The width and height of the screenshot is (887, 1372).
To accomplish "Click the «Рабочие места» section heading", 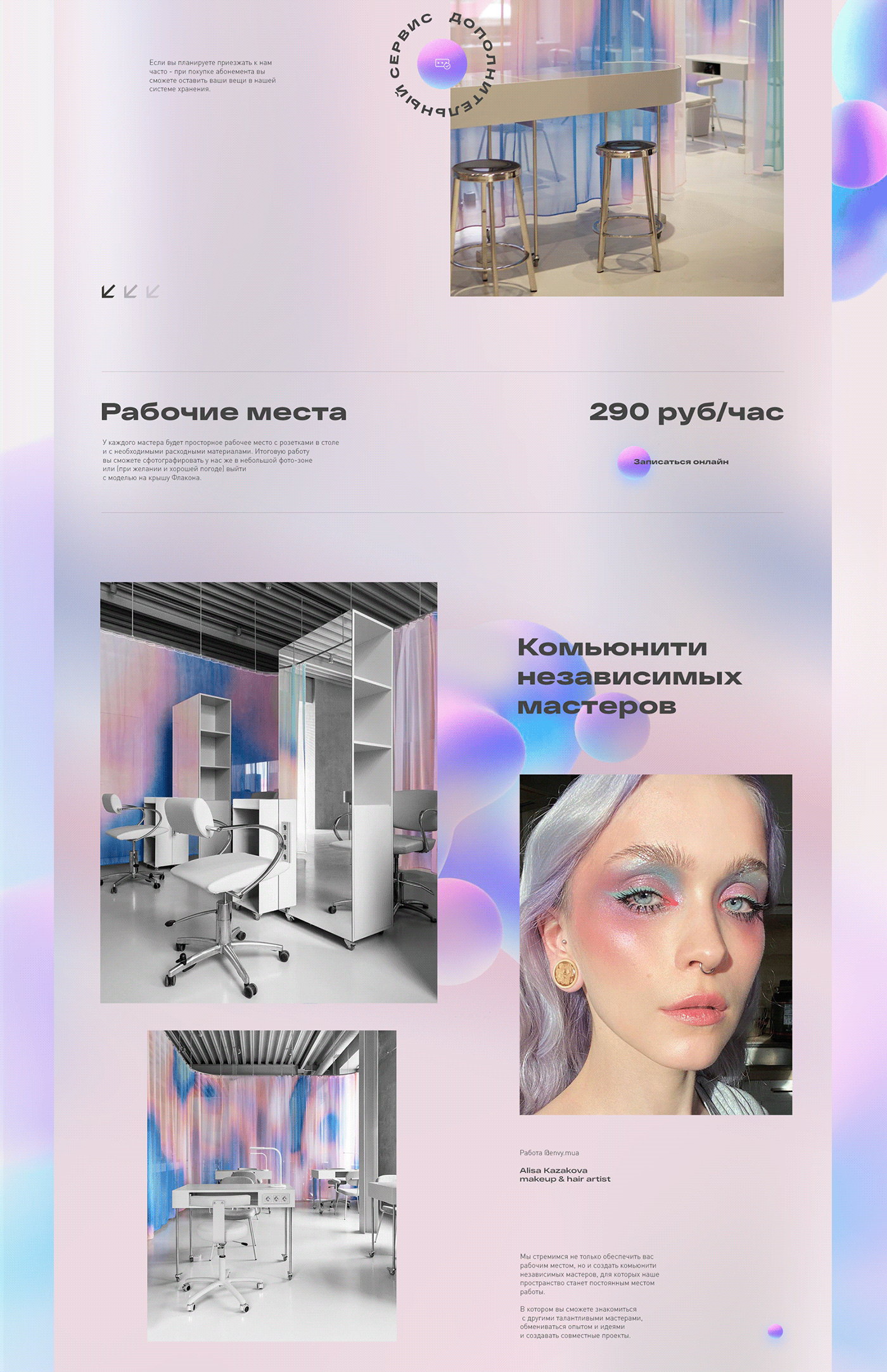I will 225,412.
